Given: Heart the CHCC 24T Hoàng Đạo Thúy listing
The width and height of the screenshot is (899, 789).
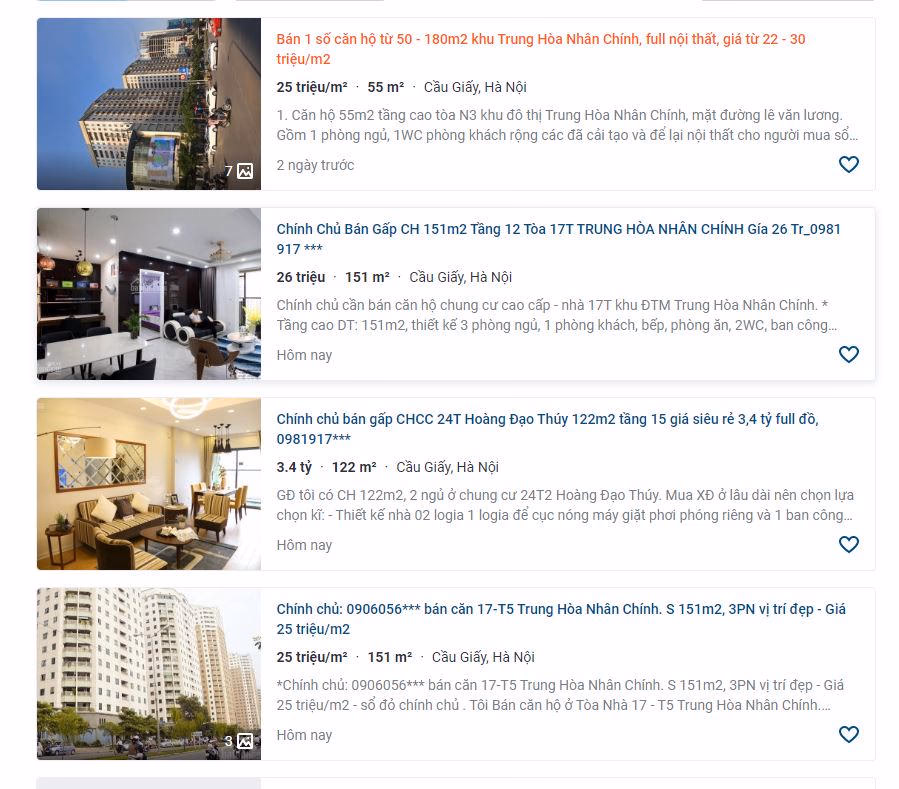Looking at the screenshot, I should (x=848, y=545).
